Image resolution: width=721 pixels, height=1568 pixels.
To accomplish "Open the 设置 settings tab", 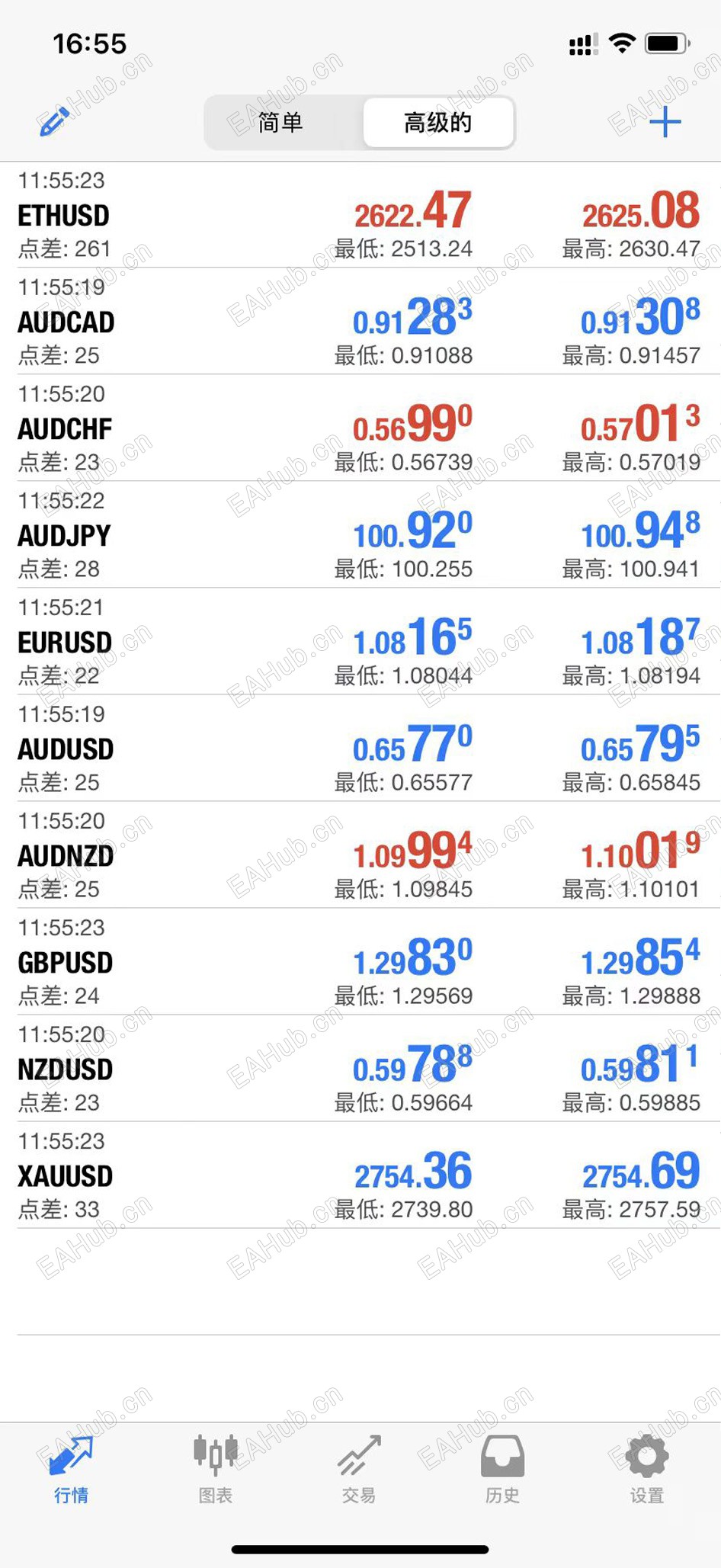I will tap(646, 1468).
